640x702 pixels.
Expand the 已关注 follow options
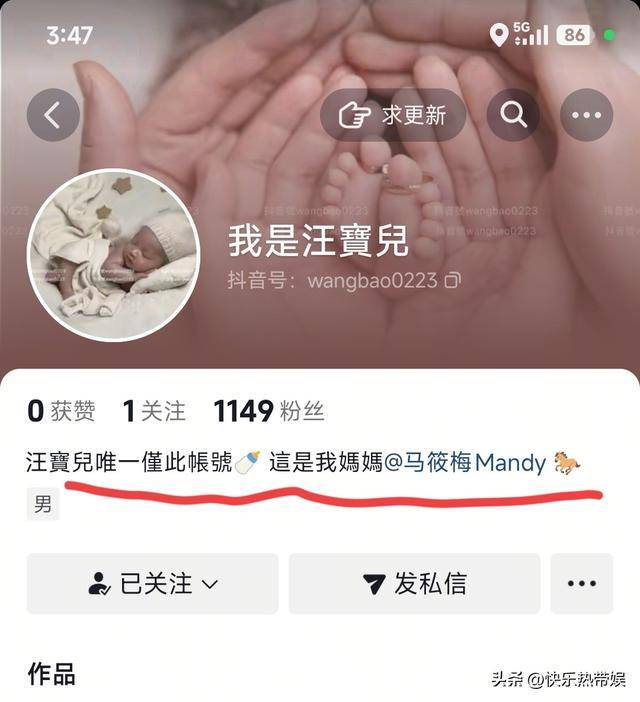pos(152,584)
